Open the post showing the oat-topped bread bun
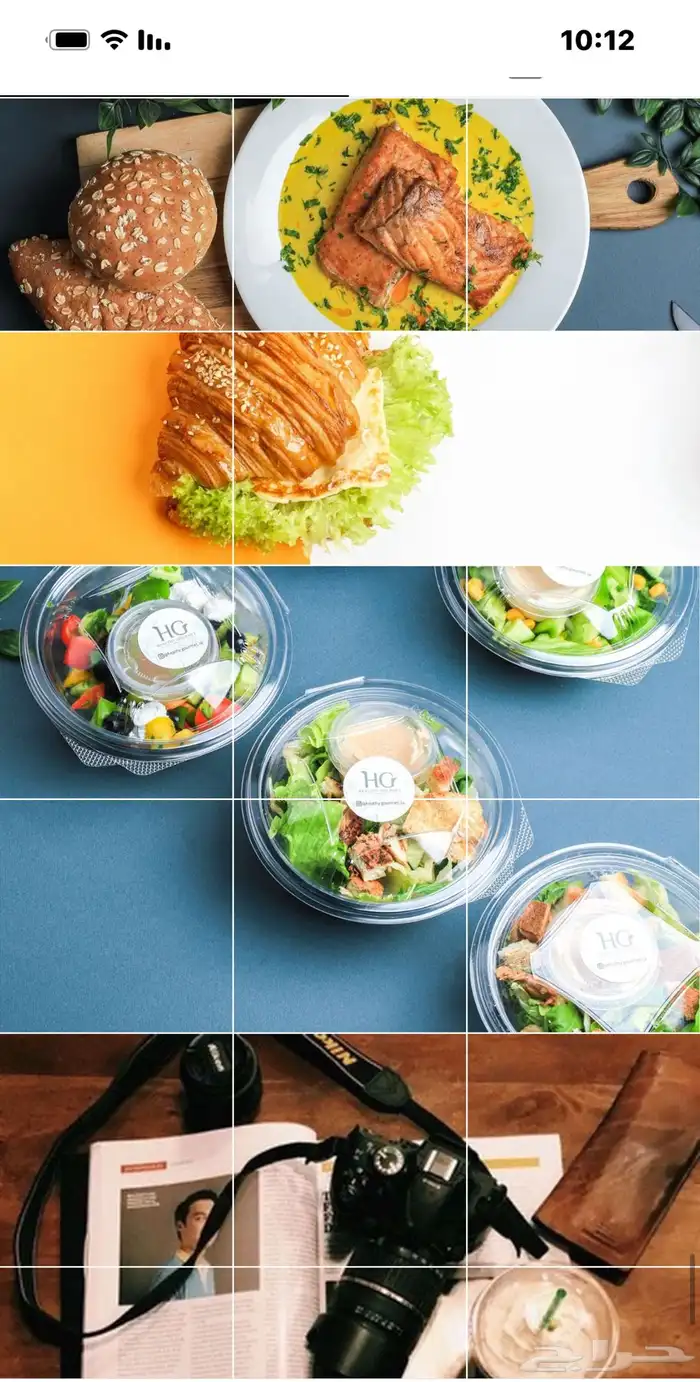Image resolution: width=700 pixels, height=1382 pixels. (116, 215)
